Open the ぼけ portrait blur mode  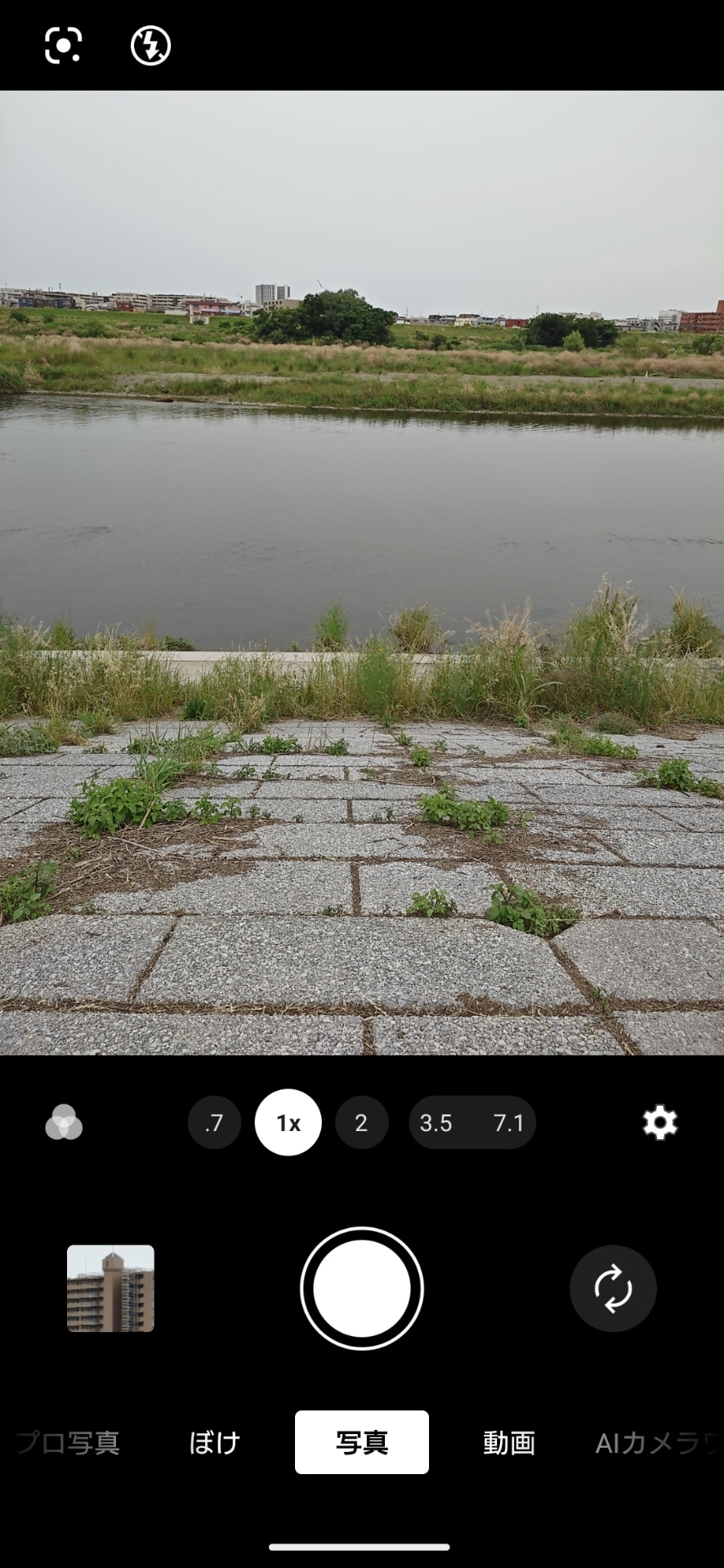click(213, 1441)
